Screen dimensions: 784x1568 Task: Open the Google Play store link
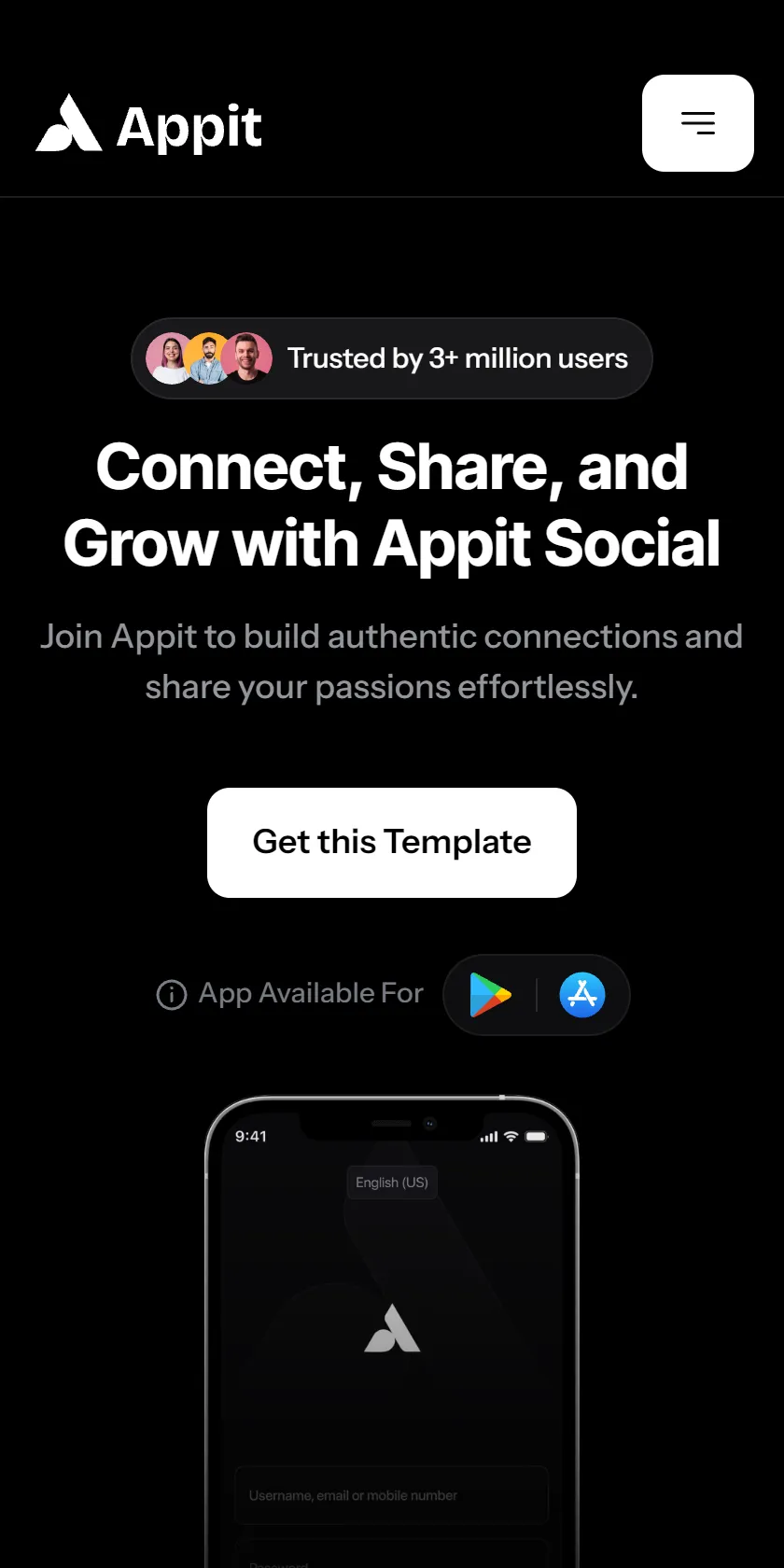[x=491, y=995]
